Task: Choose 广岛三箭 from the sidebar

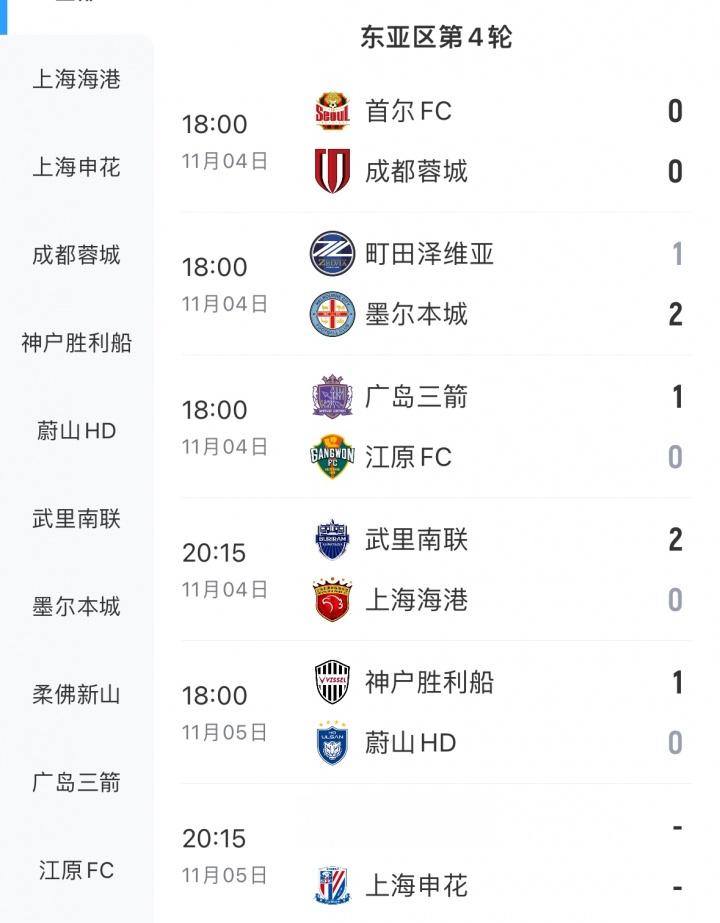Action: 76,783
